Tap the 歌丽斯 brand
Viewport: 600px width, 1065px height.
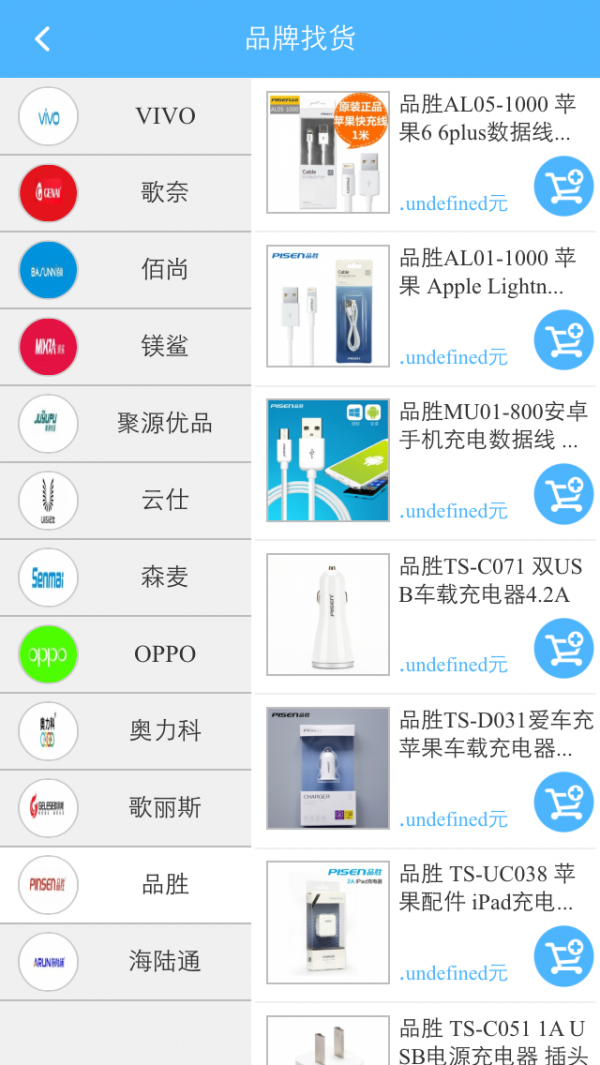point(125,809)
